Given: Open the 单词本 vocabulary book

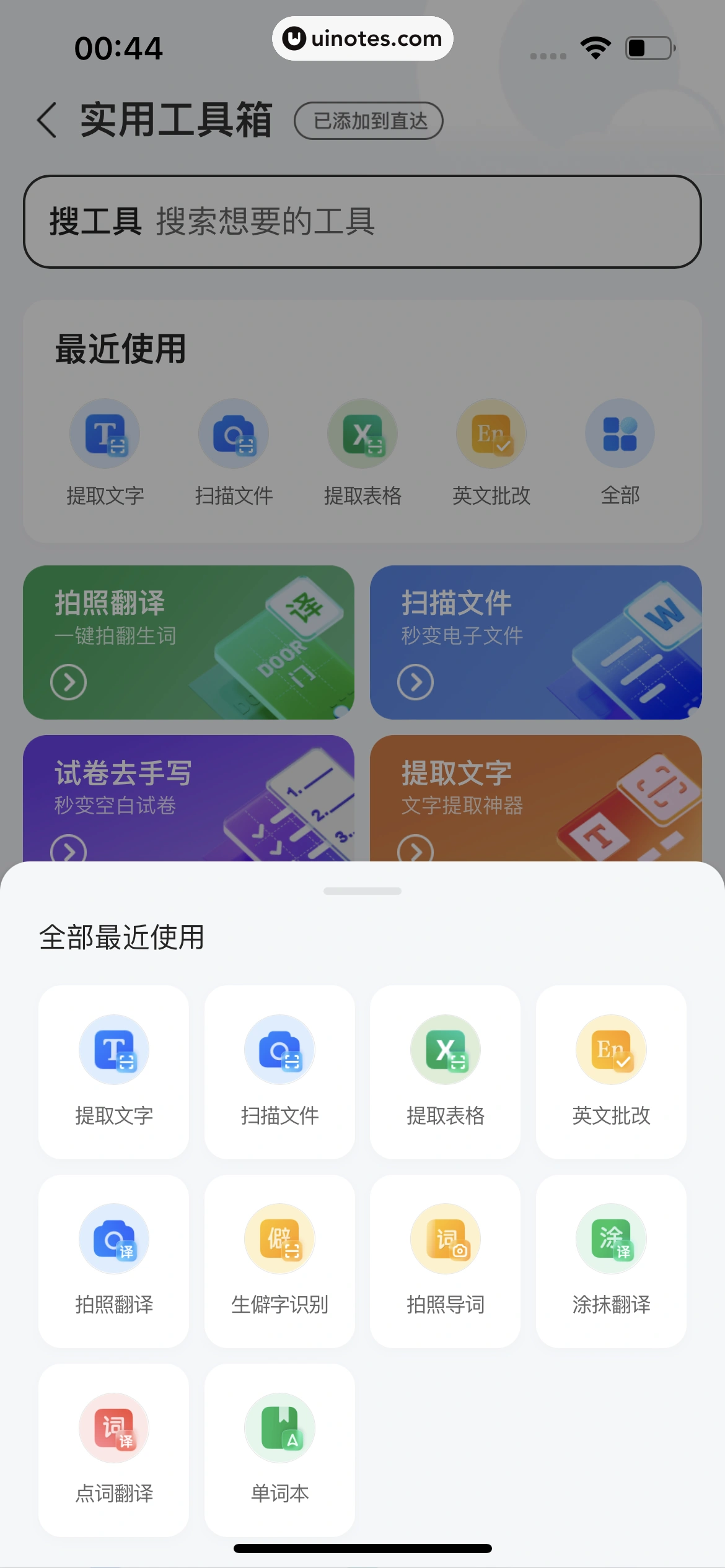Looking at the screenshot, I should 279,1449.
